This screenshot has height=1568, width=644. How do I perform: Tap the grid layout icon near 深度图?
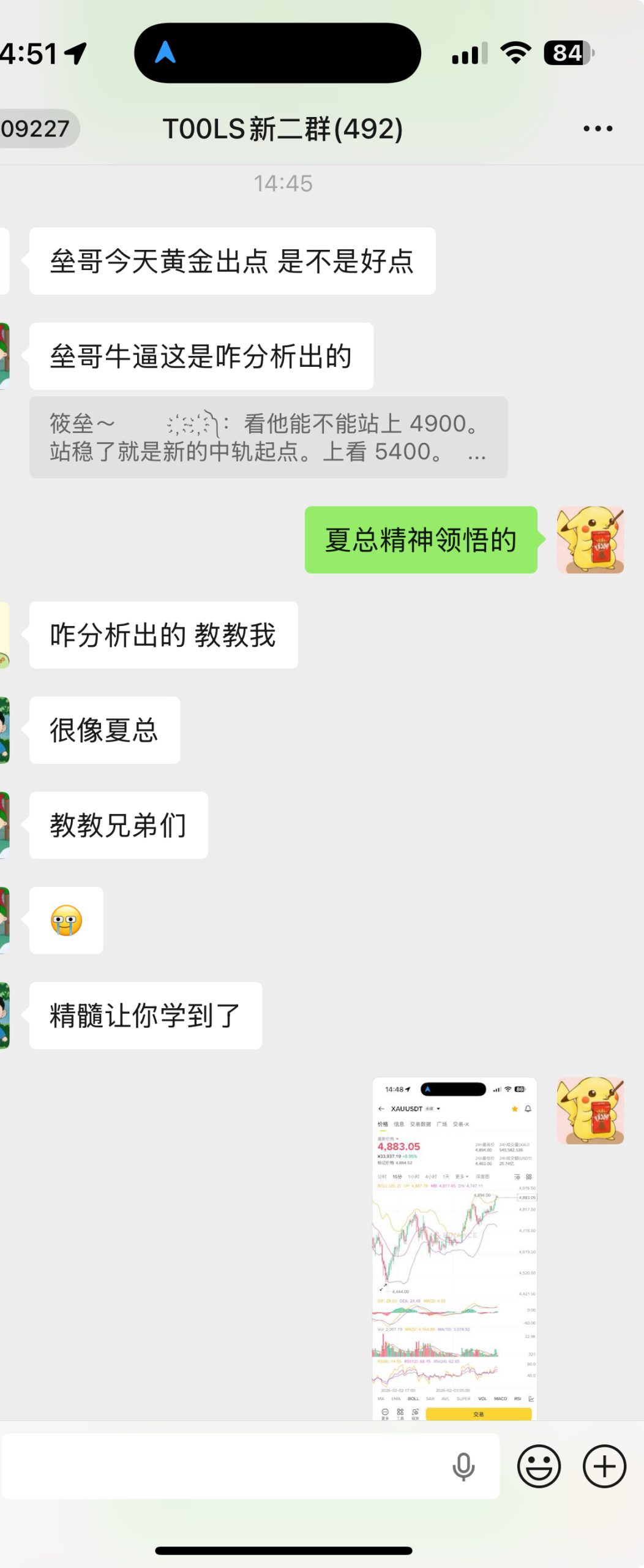pos(529,1177)
